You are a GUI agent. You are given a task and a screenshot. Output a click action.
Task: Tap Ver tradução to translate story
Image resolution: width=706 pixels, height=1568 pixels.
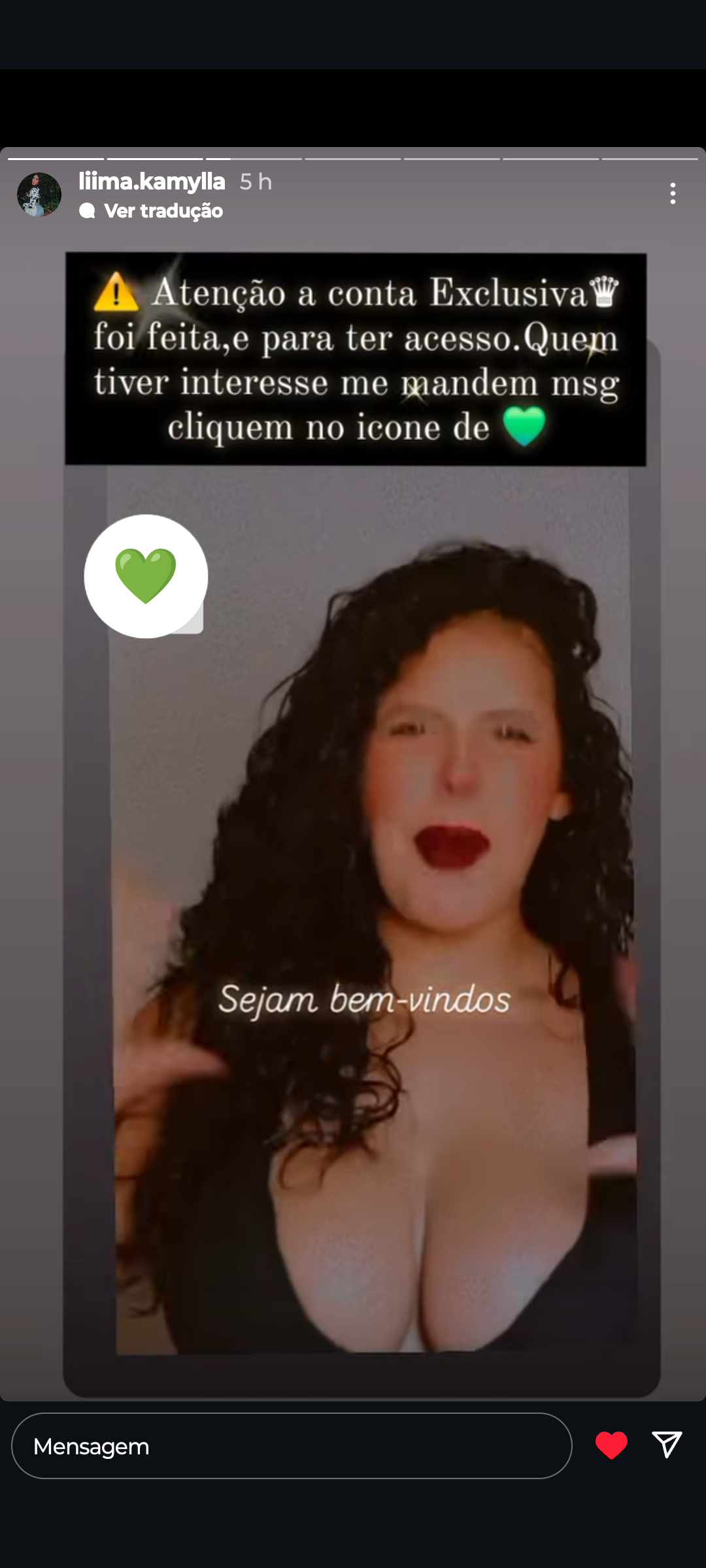(163, 211)
